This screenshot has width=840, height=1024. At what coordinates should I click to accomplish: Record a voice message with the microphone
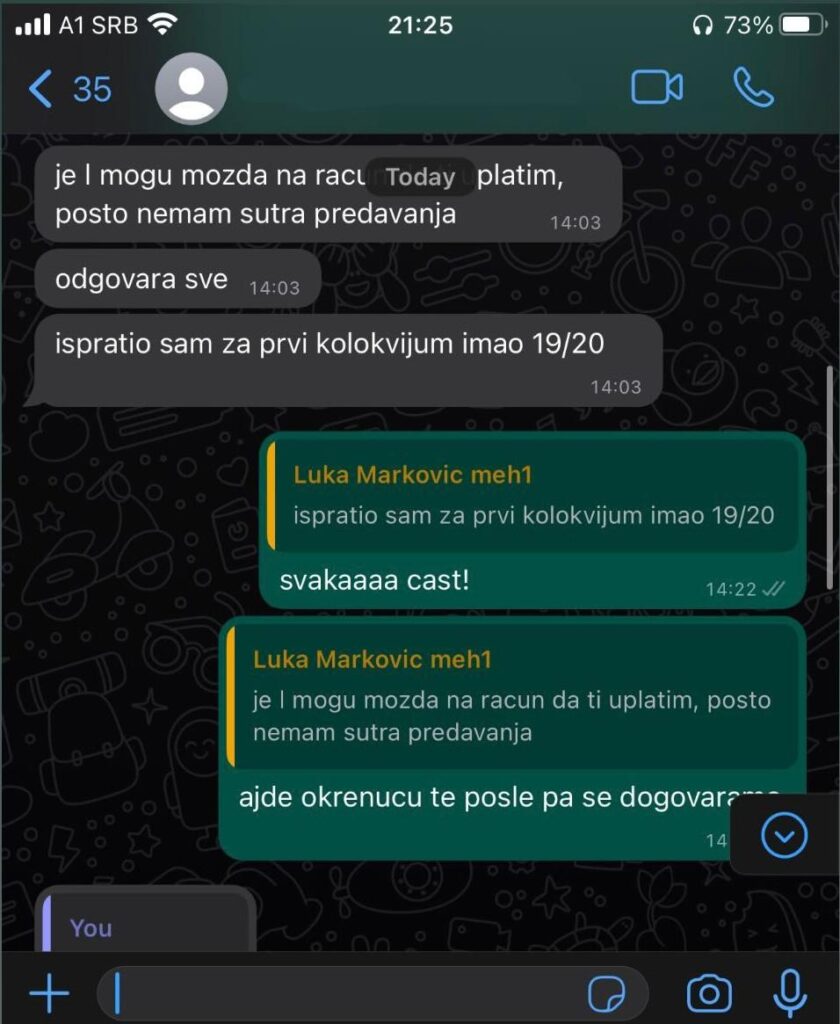pos(791,994)
